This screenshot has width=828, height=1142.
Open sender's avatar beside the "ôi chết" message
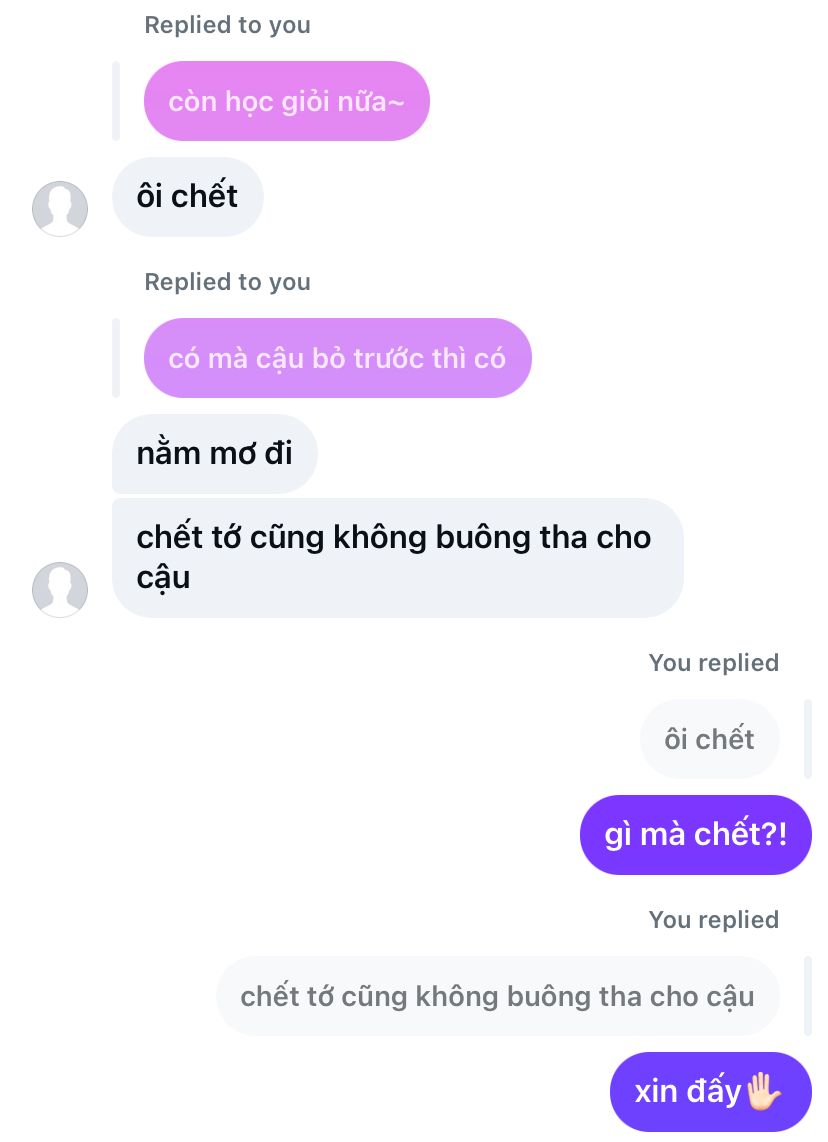click(x=60, y=209)
